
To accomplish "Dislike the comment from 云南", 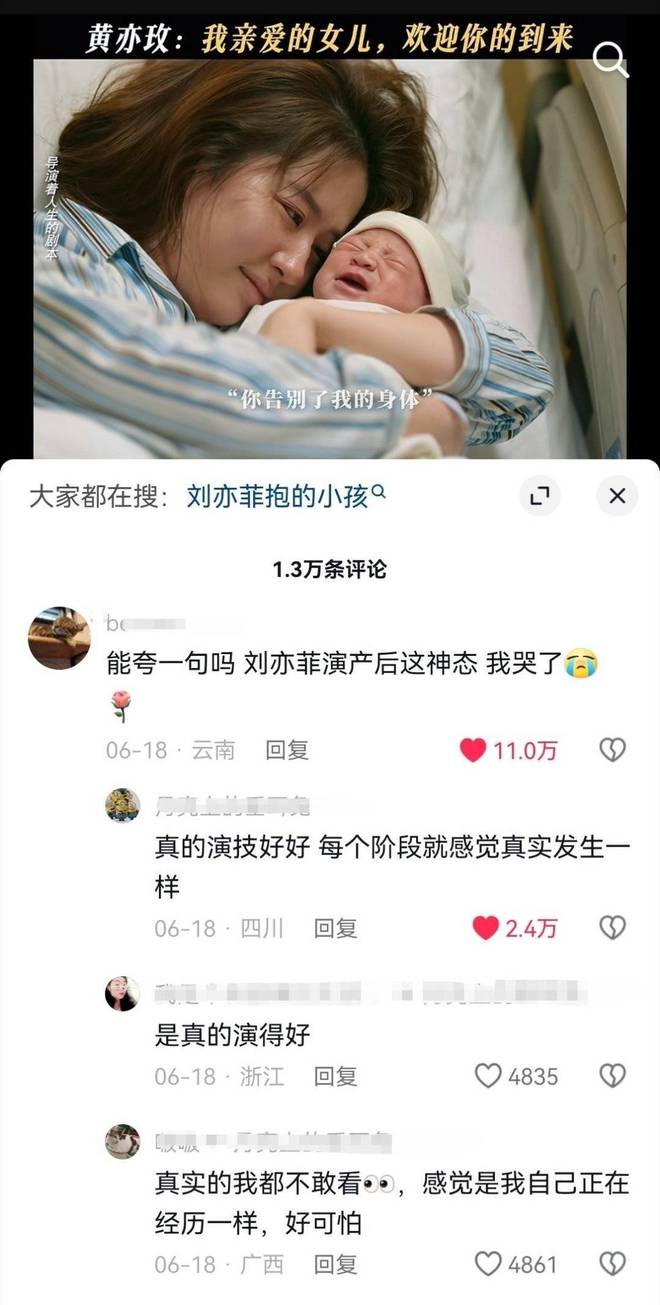I will pyautogui.click(x=612, y=750).
